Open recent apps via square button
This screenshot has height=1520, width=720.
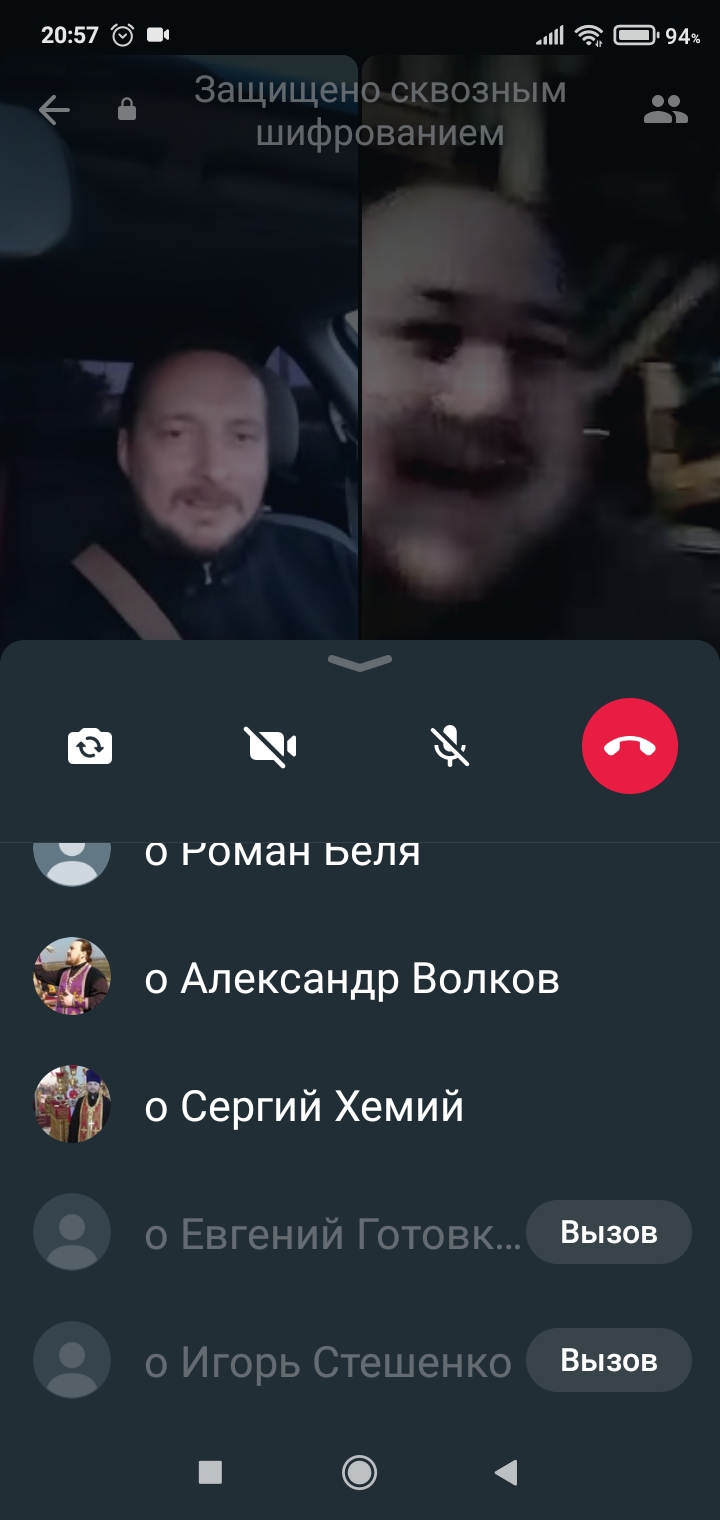pos(210,1472)
